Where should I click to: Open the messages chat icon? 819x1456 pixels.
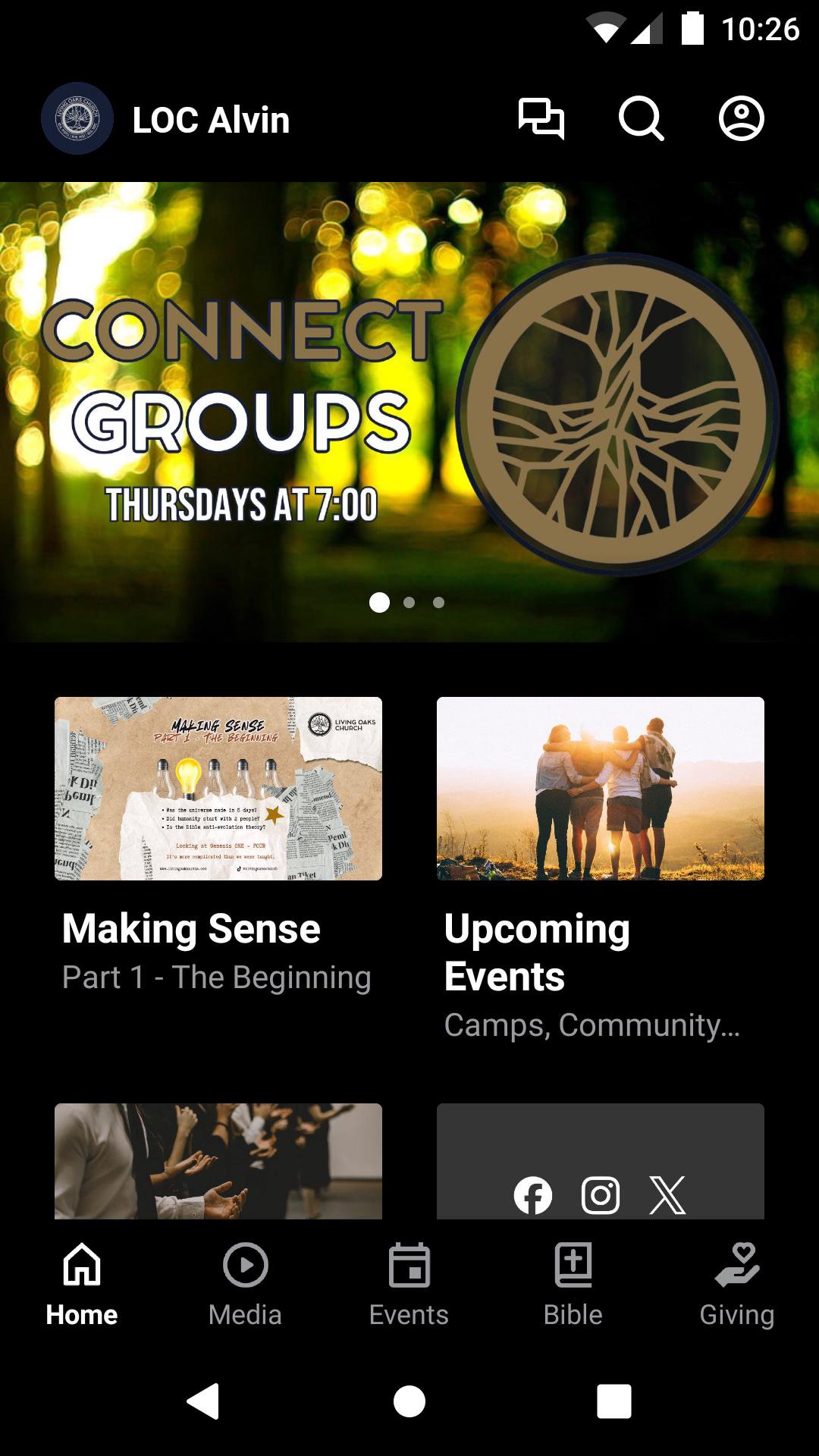click(x=541, y=119)
